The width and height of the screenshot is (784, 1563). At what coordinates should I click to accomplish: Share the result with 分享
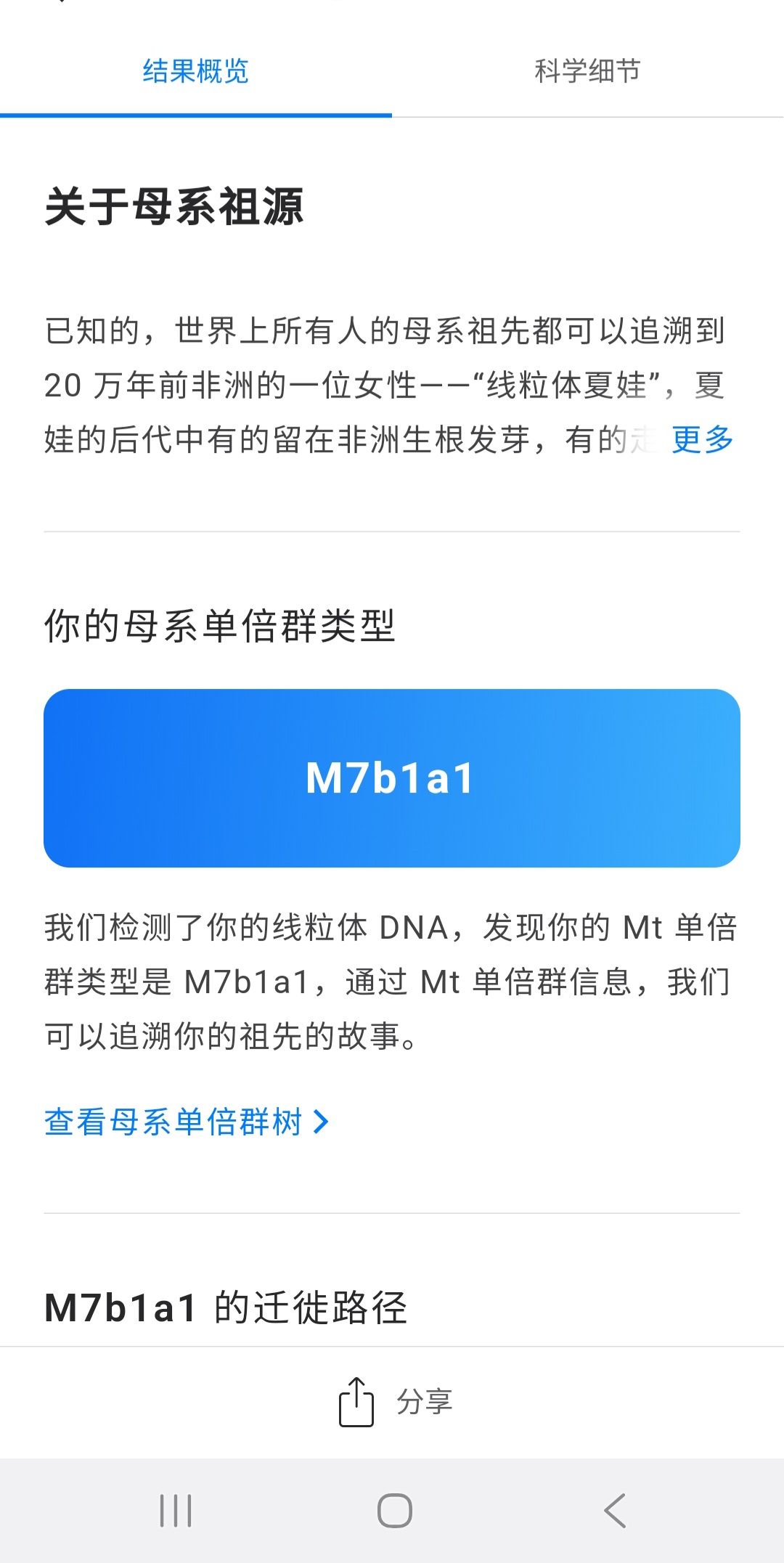point(395,1402)
